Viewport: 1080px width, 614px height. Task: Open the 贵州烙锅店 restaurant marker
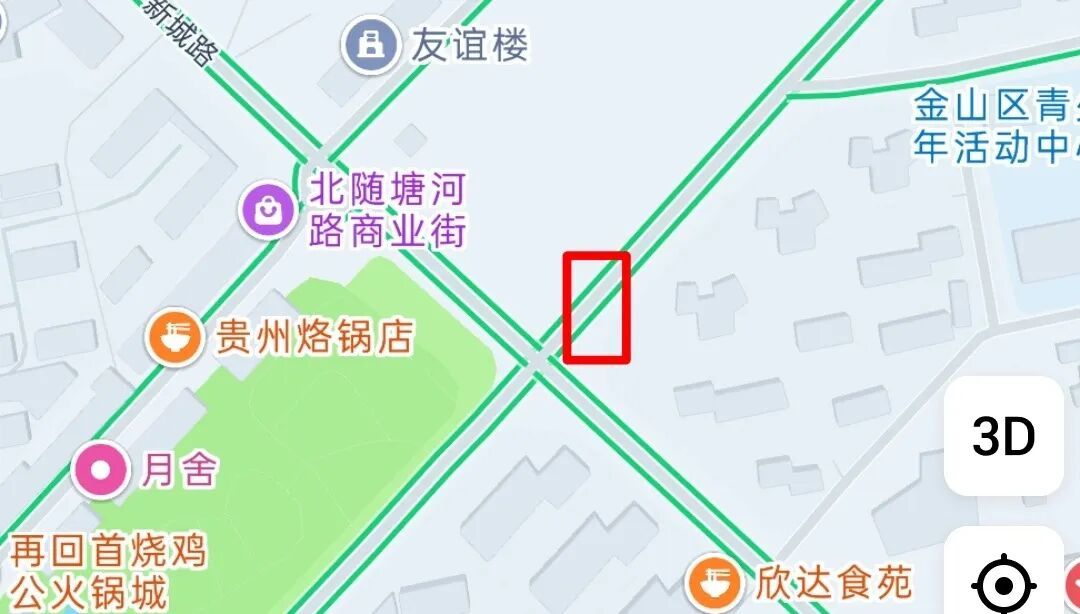pos(173,337)
